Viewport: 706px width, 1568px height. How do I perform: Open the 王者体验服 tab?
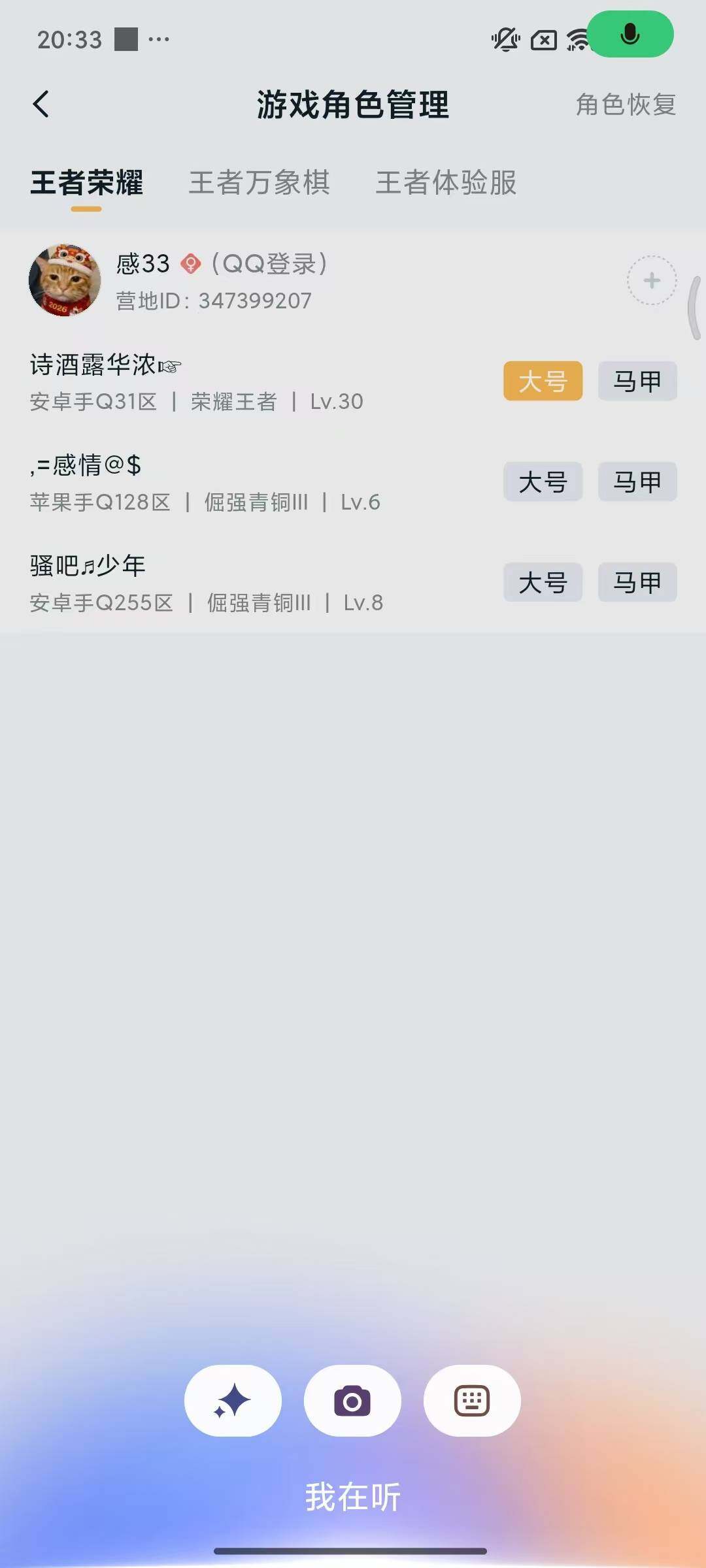click(x=446, y=184)
